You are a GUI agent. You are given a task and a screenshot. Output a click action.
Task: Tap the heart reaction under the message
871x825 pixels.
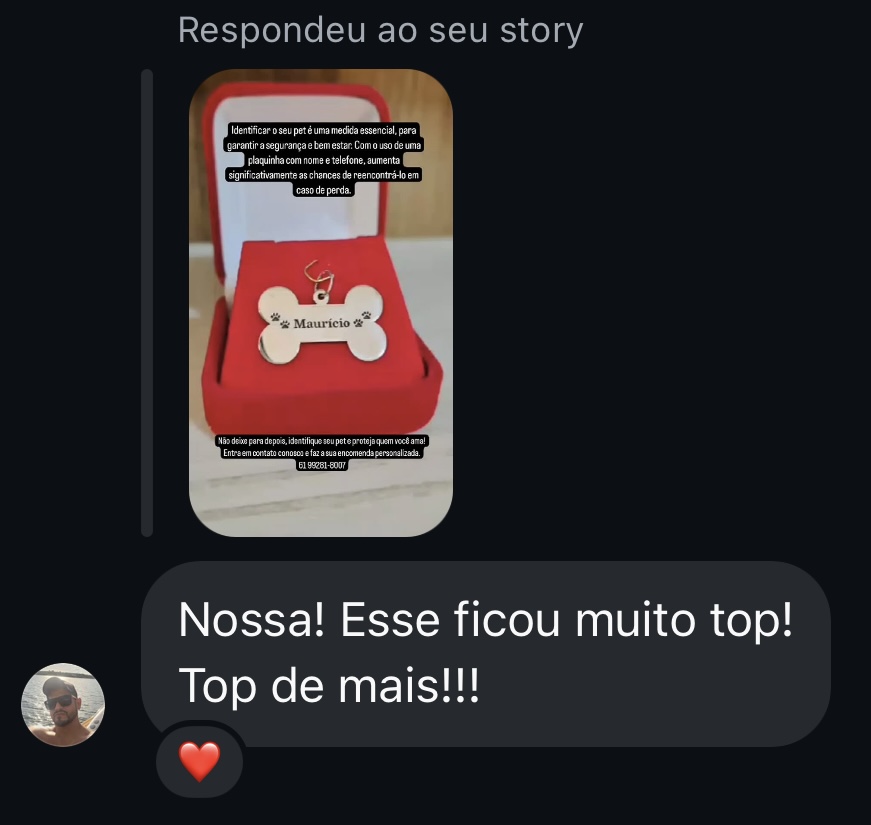pyautogui.click(x=199, y=762)
